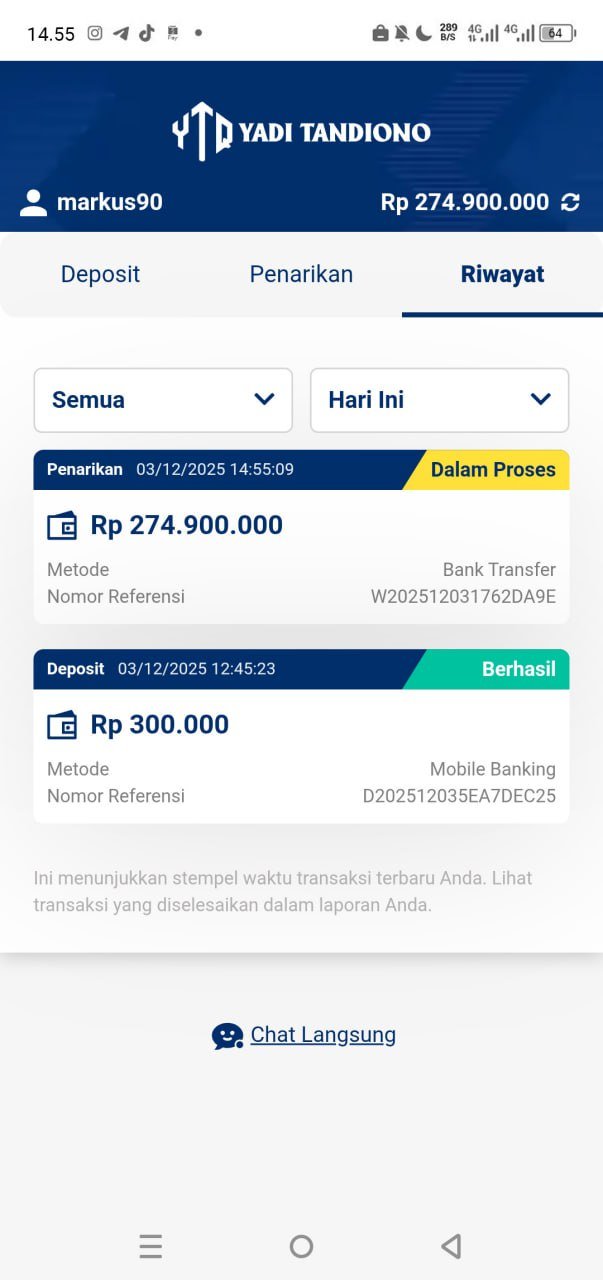Open the markus90 user profile
Screen dimensions: 603x1280
click(x=91, y=202)
